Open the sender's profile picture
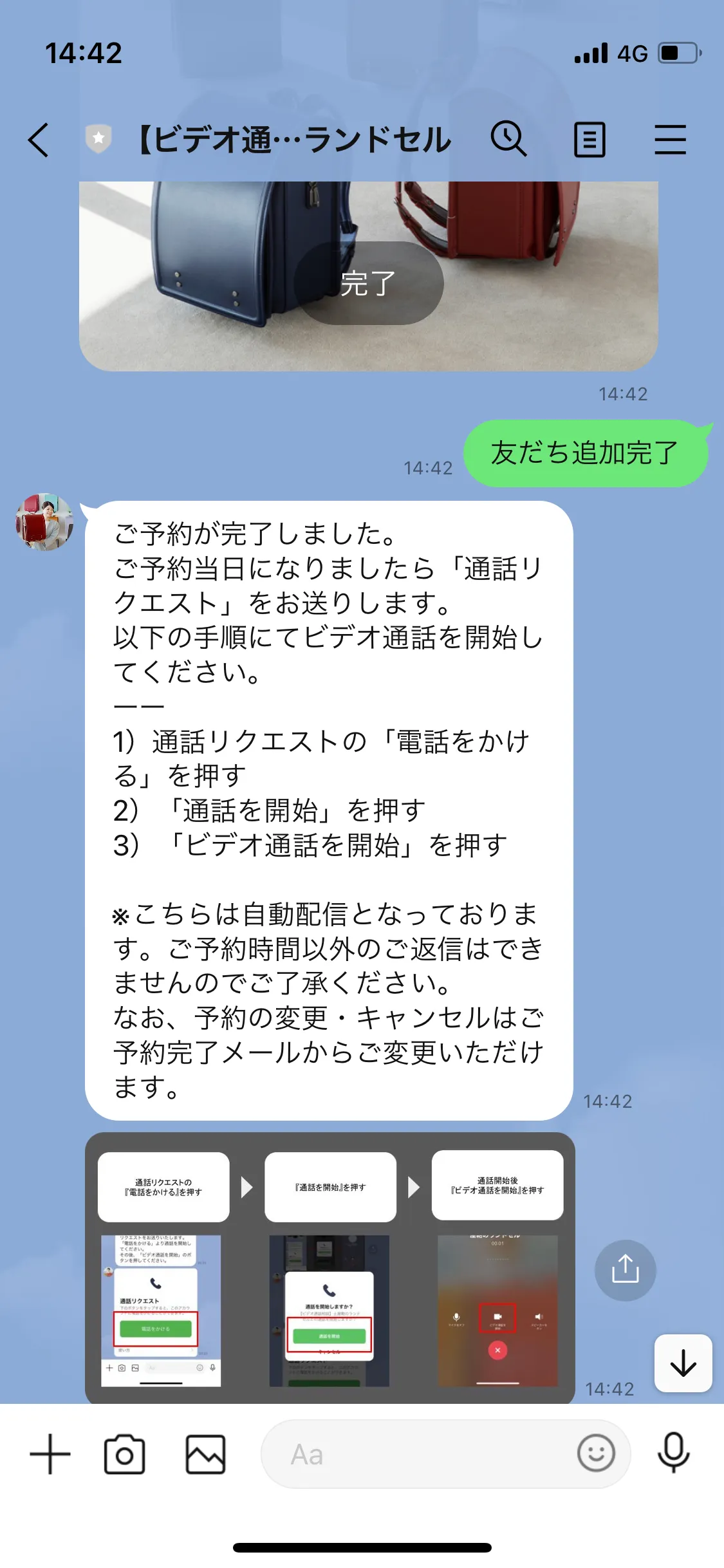This screenshot has width=724, height=1568. 44,522
